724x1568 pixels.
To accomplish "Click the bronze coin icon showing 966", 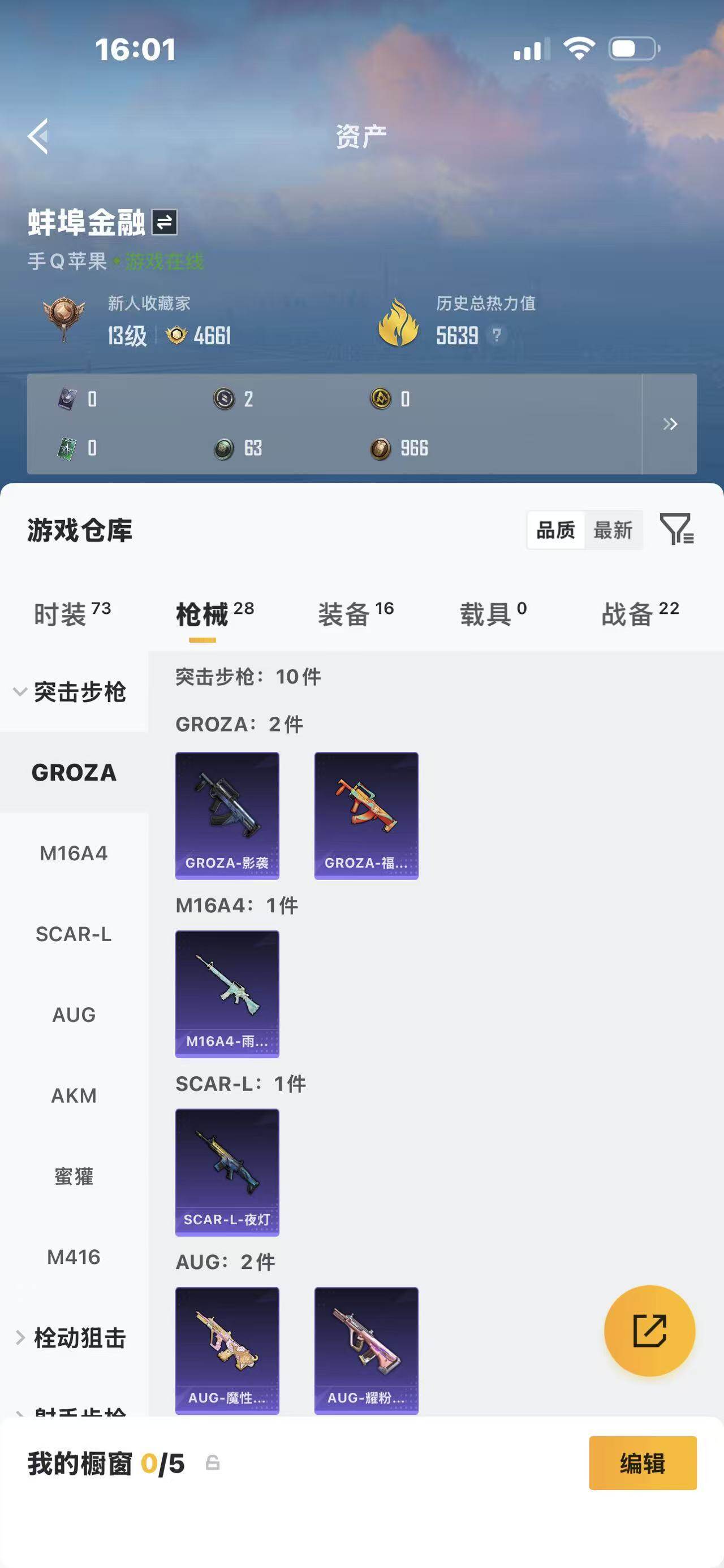I will [381, 448].
